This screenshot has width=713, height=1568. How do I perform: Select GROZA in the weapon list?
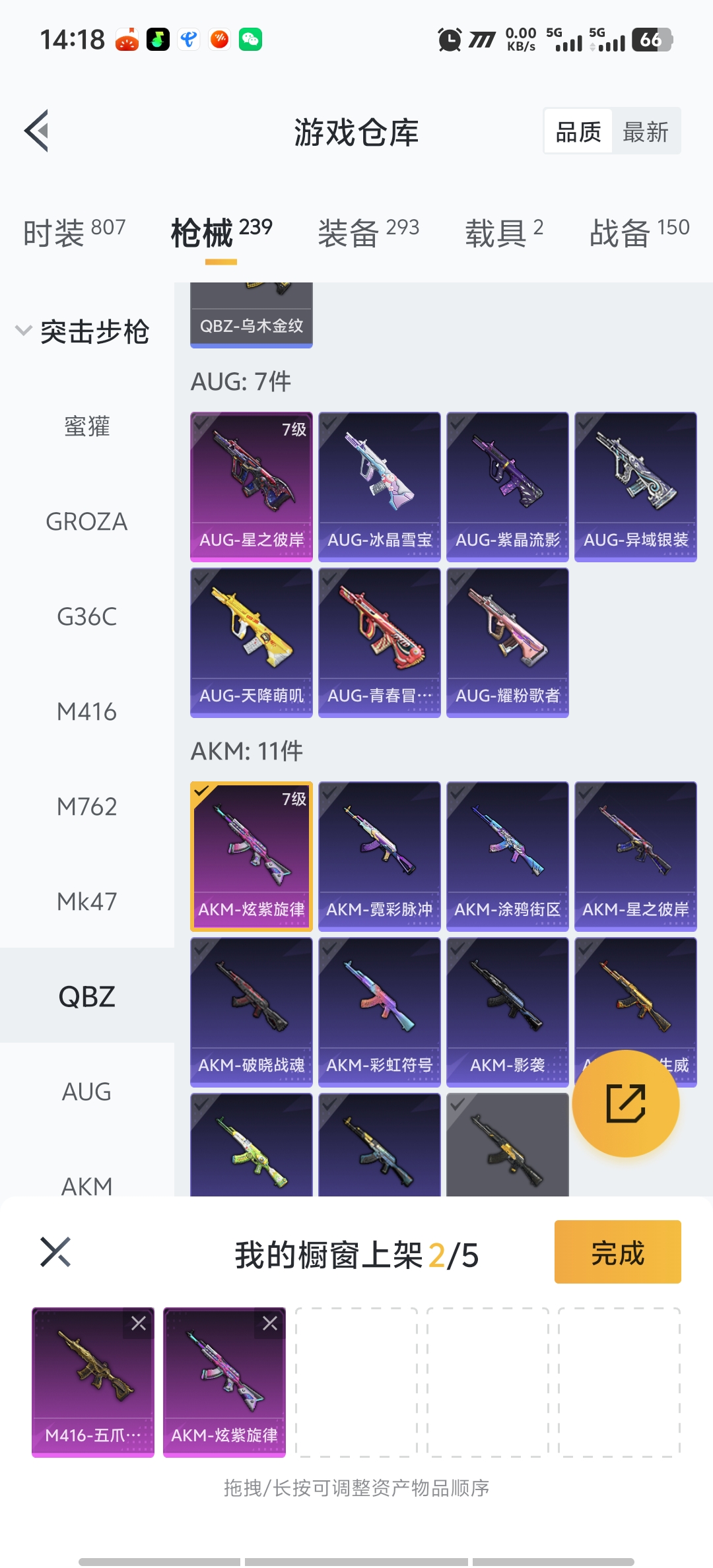coord(86,521)
